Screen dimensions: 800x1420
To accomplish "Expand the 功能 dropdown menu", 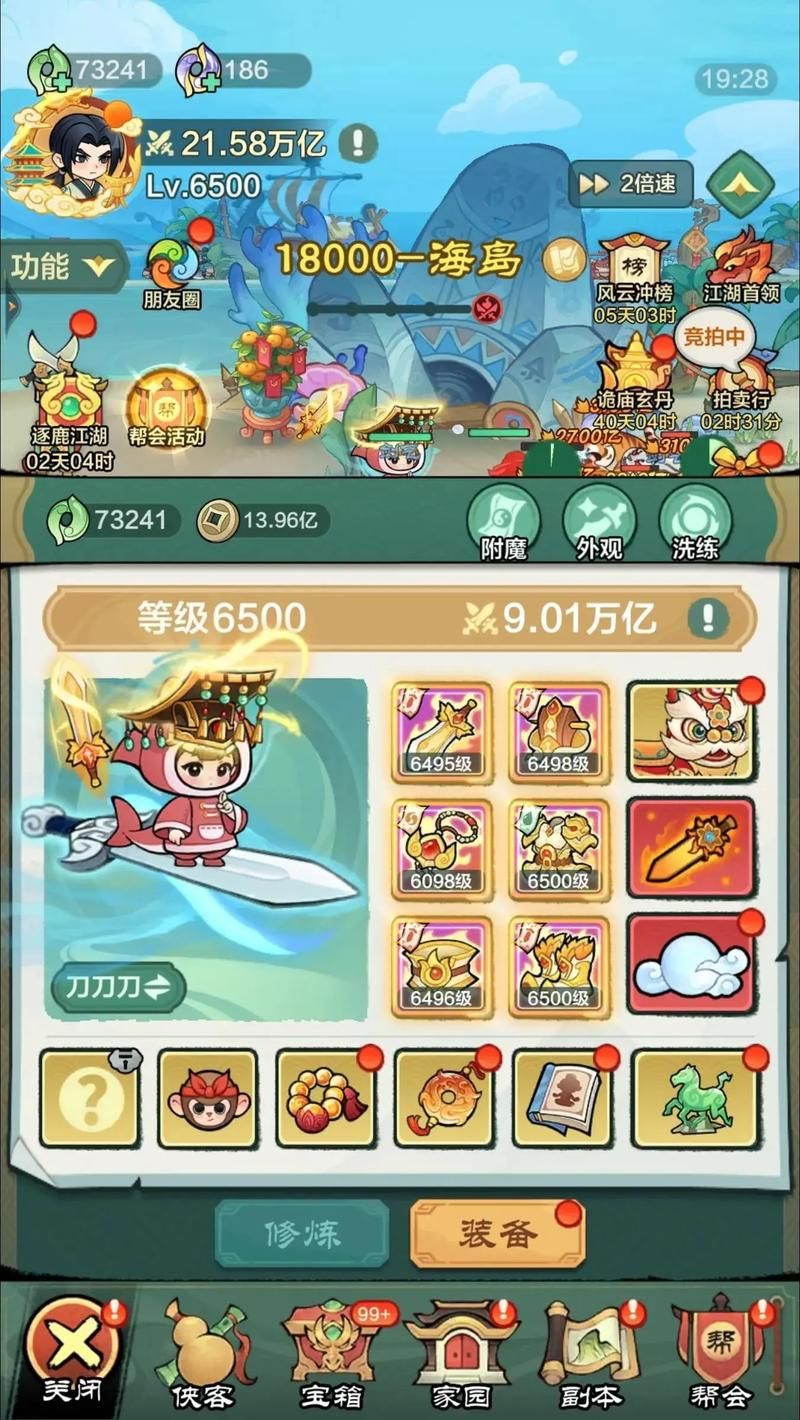I will tap(63, 266).
